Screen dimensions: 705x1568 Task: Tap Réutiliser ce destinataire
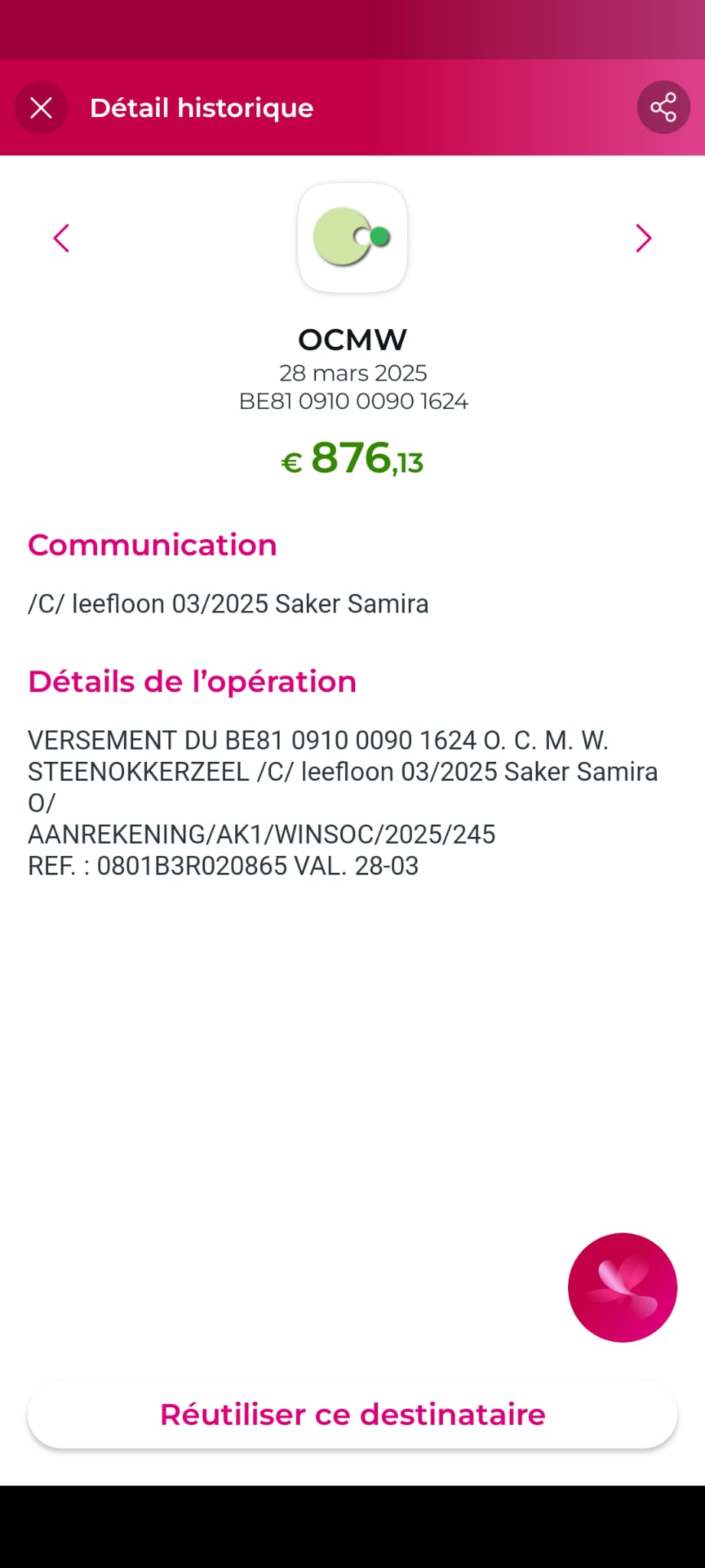[352, 1414]
